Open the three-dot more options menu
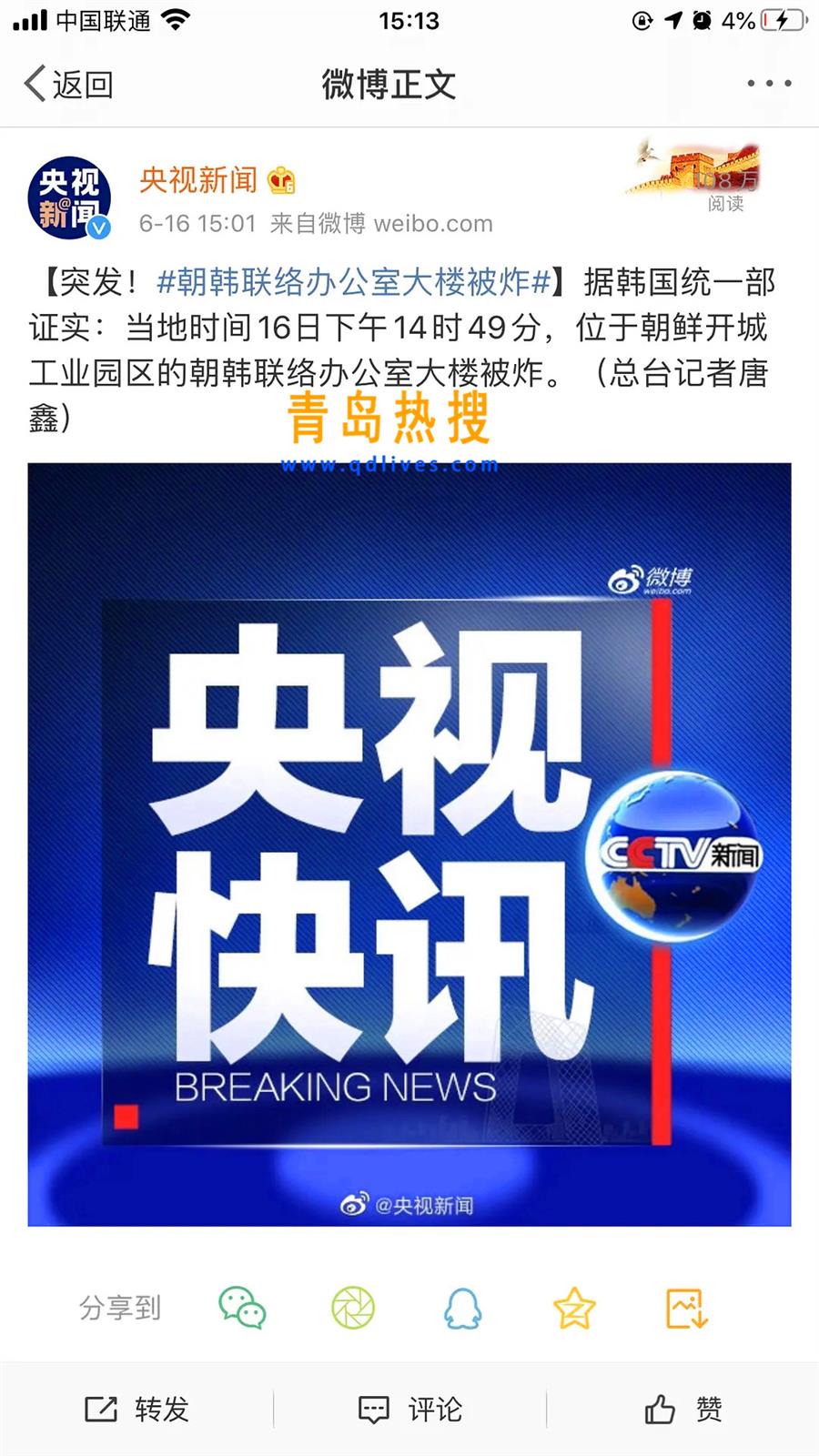 tap(768, 84)
